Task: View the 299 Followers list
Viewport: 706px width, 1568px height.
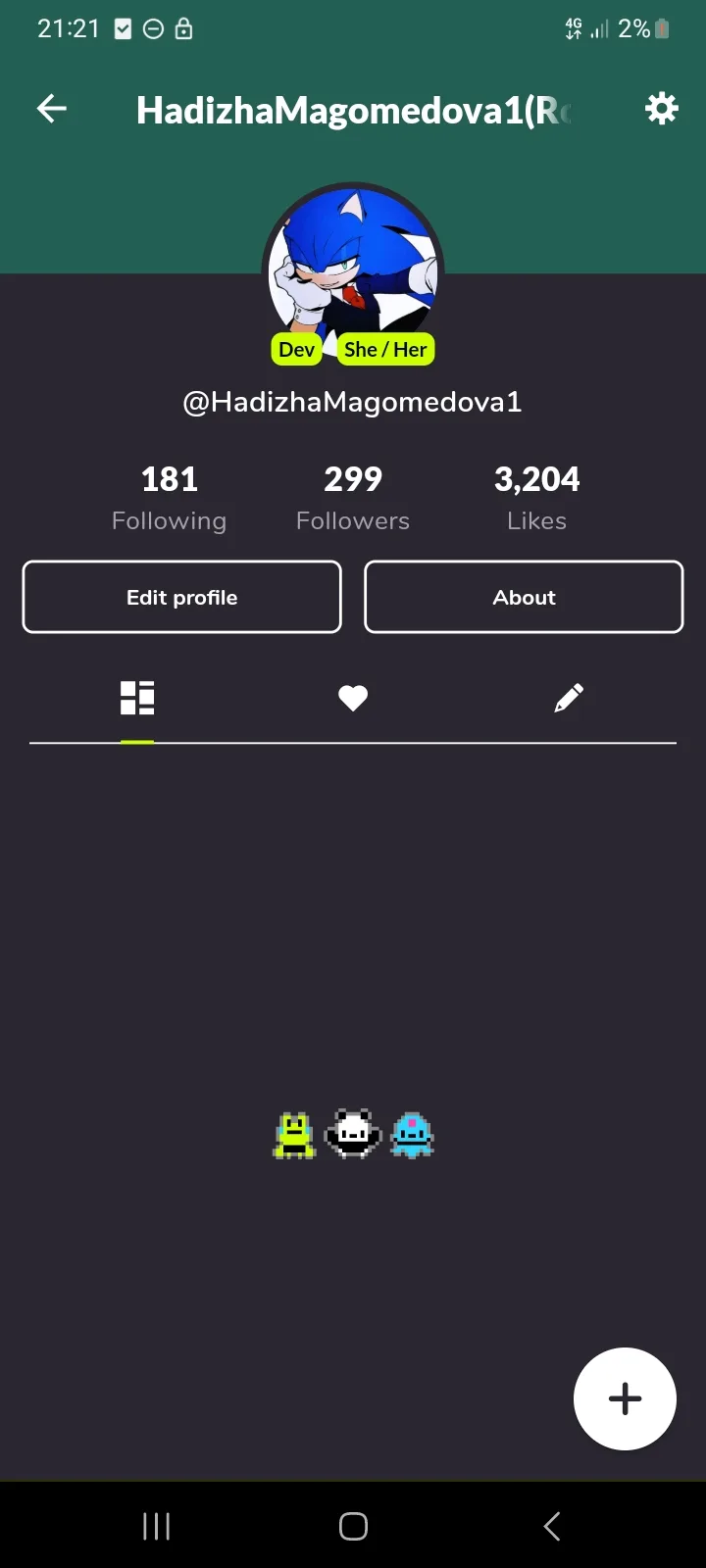Action: (x=353, y=499)
